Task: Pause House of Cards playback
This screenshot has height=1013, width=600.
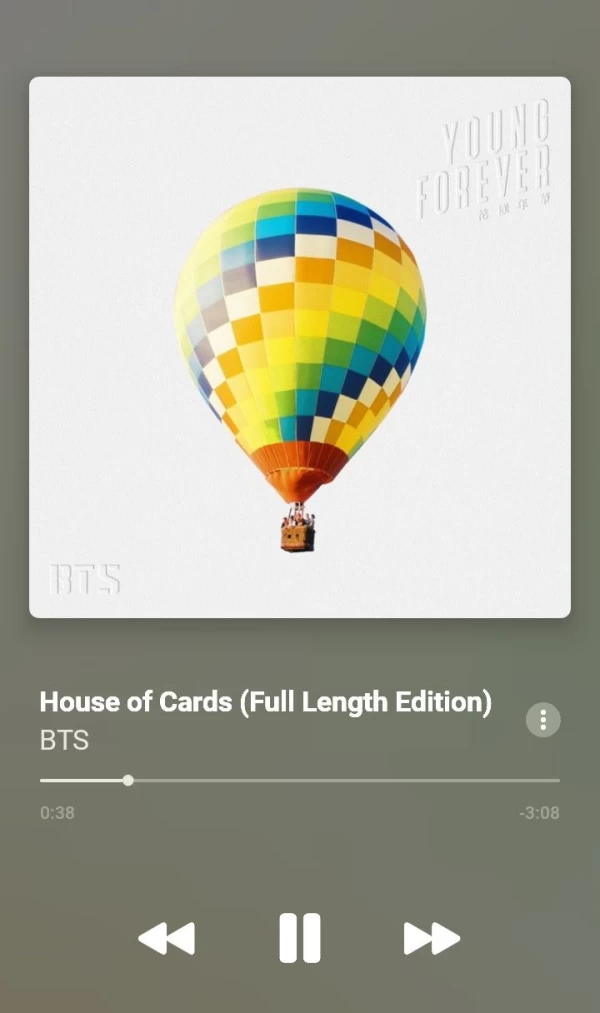Action: pos(299,938)
